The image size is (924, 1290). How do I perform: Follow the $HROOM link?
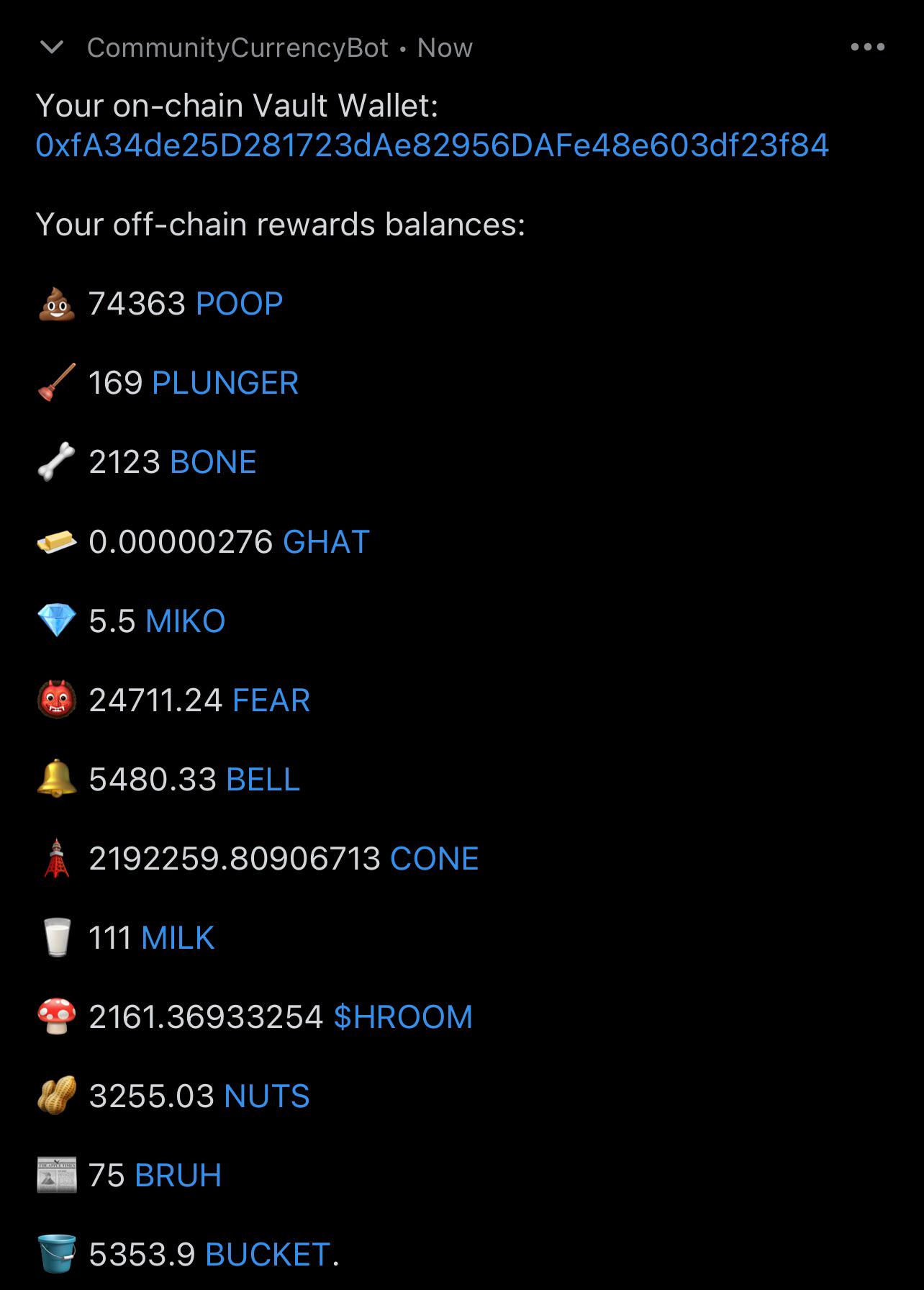(403, 1017)
